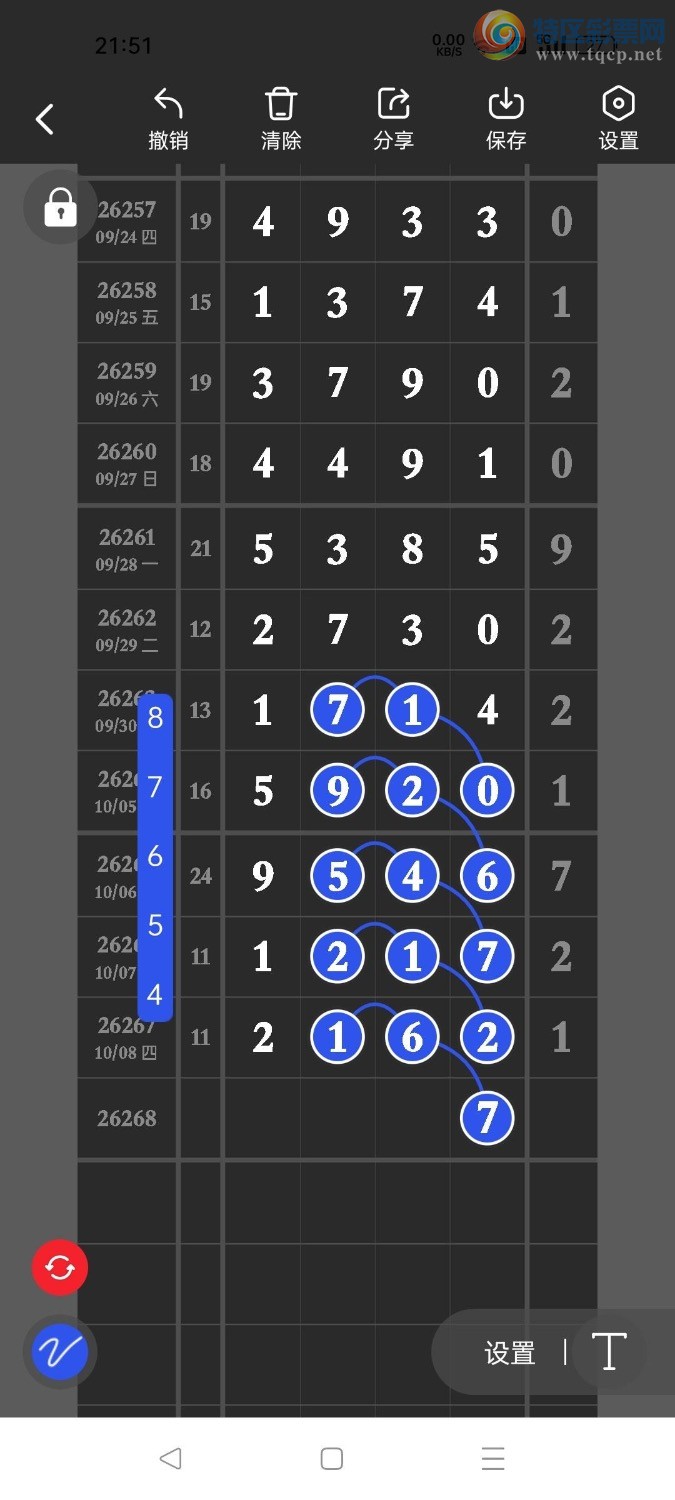Go to home via navigation bar
Viewport: 675px width, 1500px height.
pos(332,1459)
